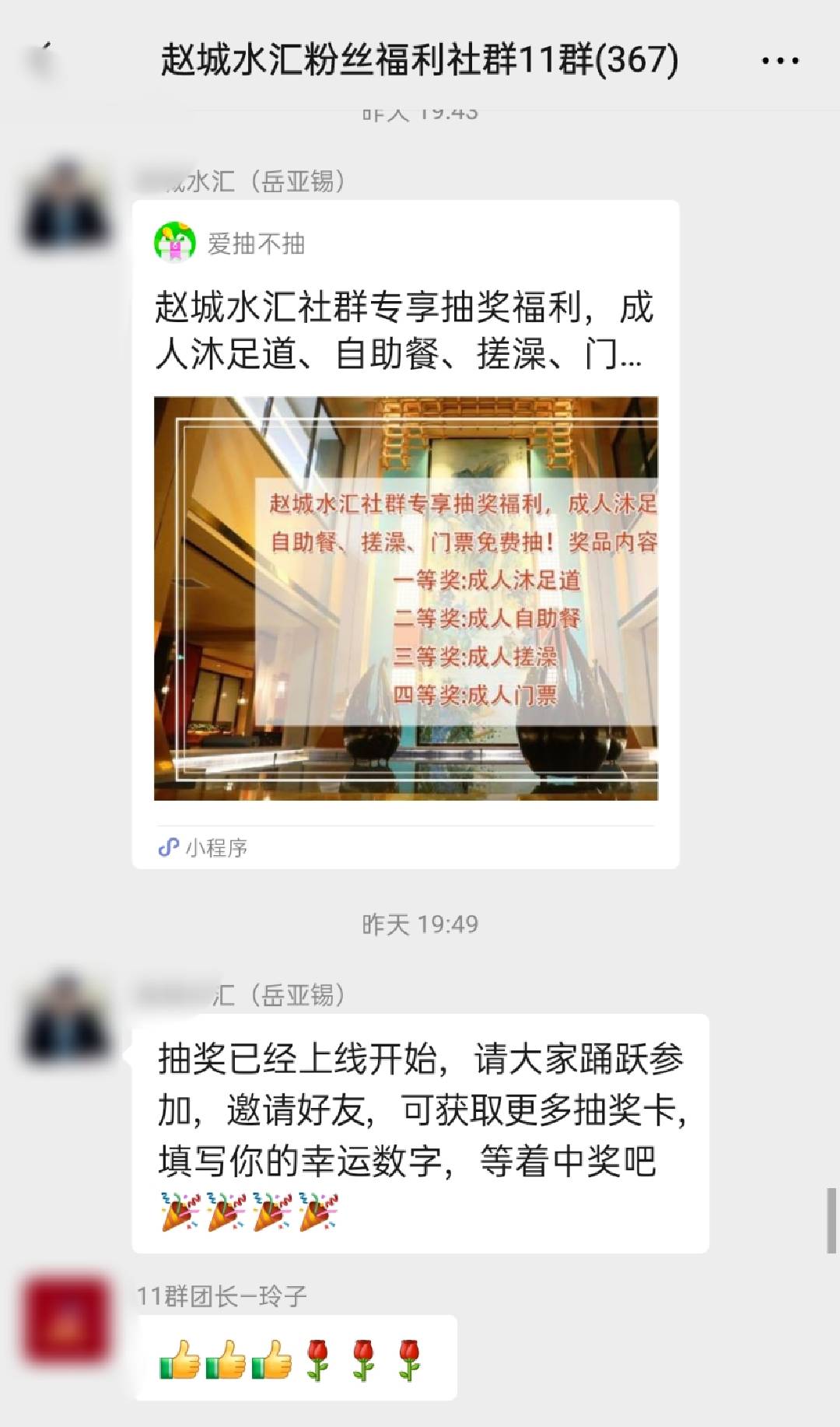Open the group chat overflow menu
The image size is (840, 1427).
tap(779, 60)
